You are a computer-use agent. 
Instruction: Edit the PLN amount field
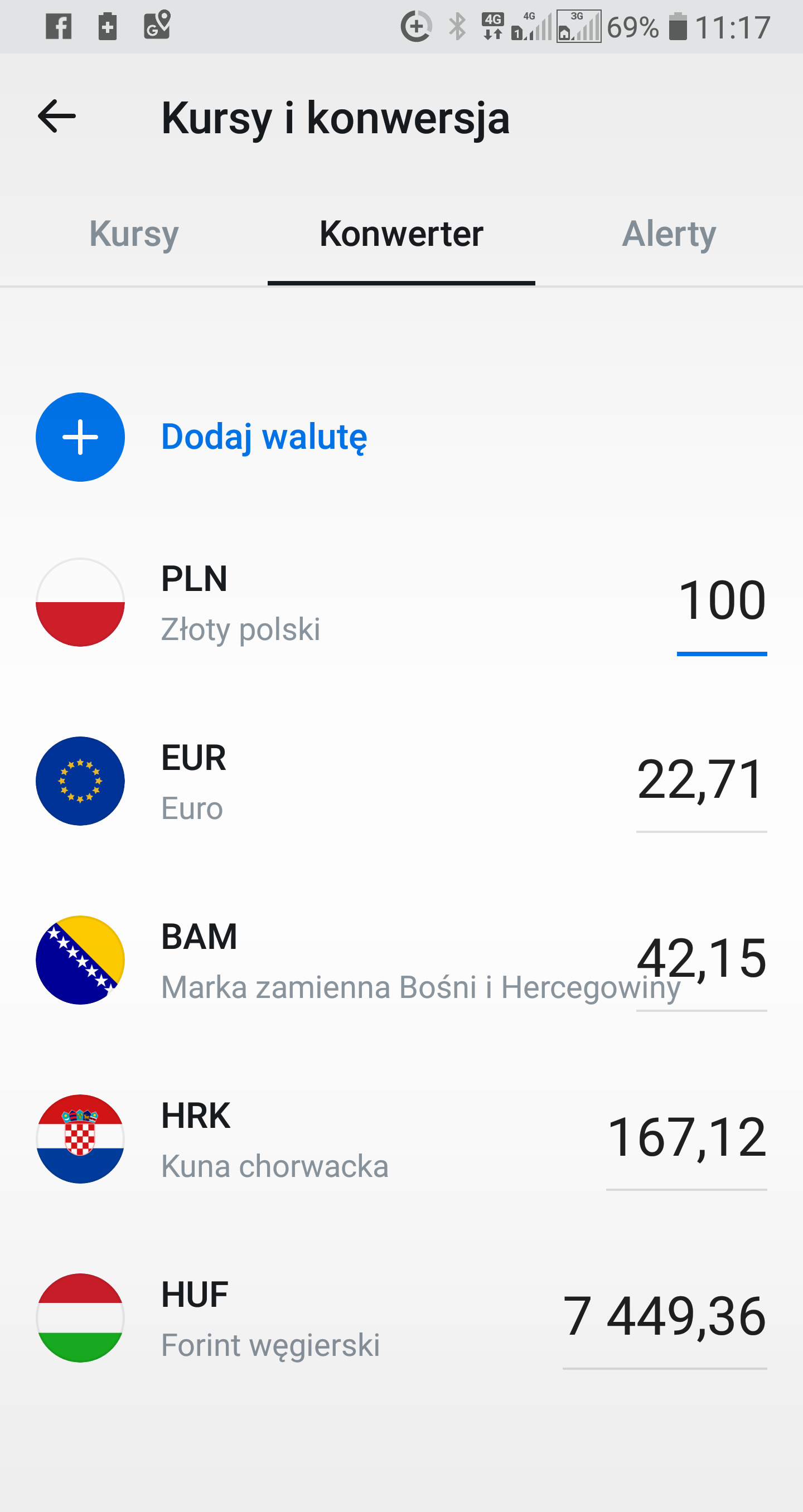(x=722, y=600)
